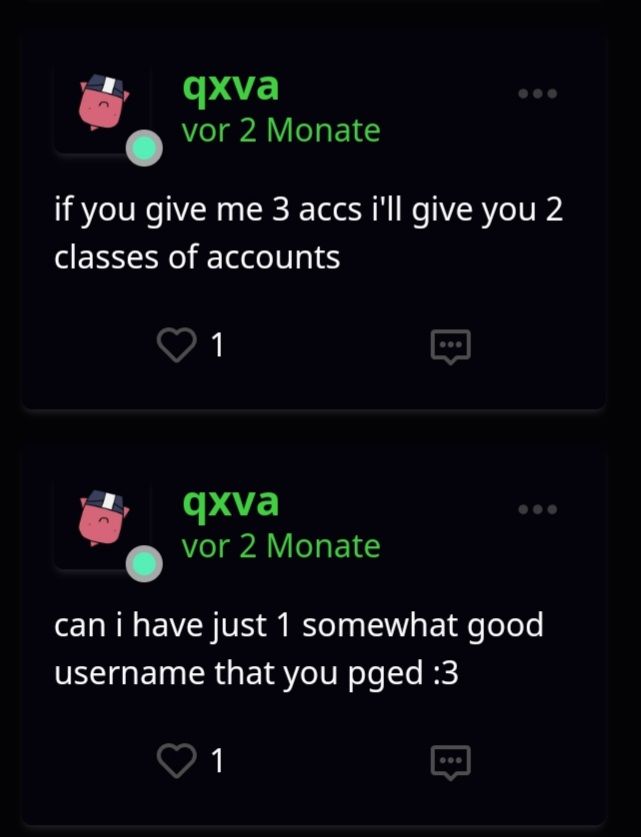The height and width of the screenshot is (837, 641).
Task: Open qxva's username on the good username post
Action: click(x=230, y=503)
